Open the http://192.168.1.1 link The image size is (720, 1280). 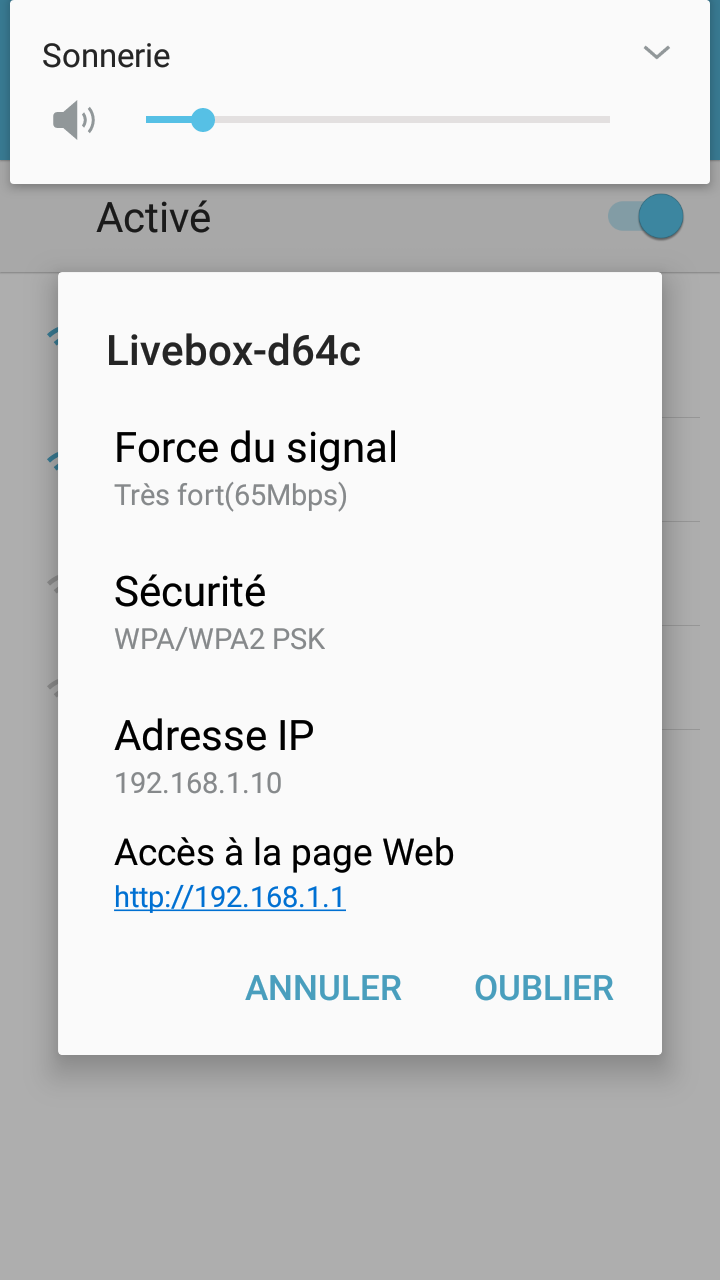pyautogui.click(x=230, y=897)
